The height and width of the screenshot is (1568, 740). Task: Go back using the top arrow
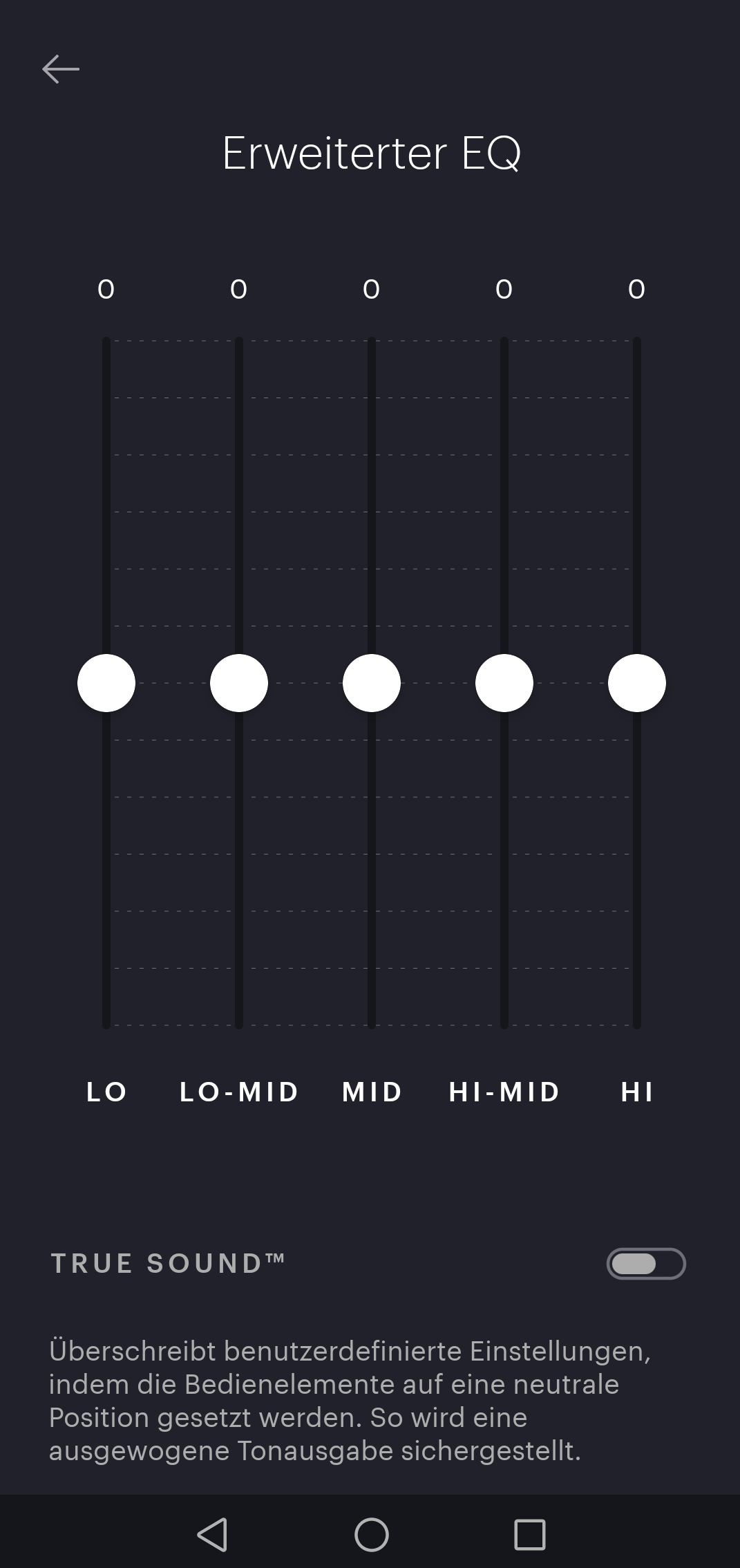(61, 69)
